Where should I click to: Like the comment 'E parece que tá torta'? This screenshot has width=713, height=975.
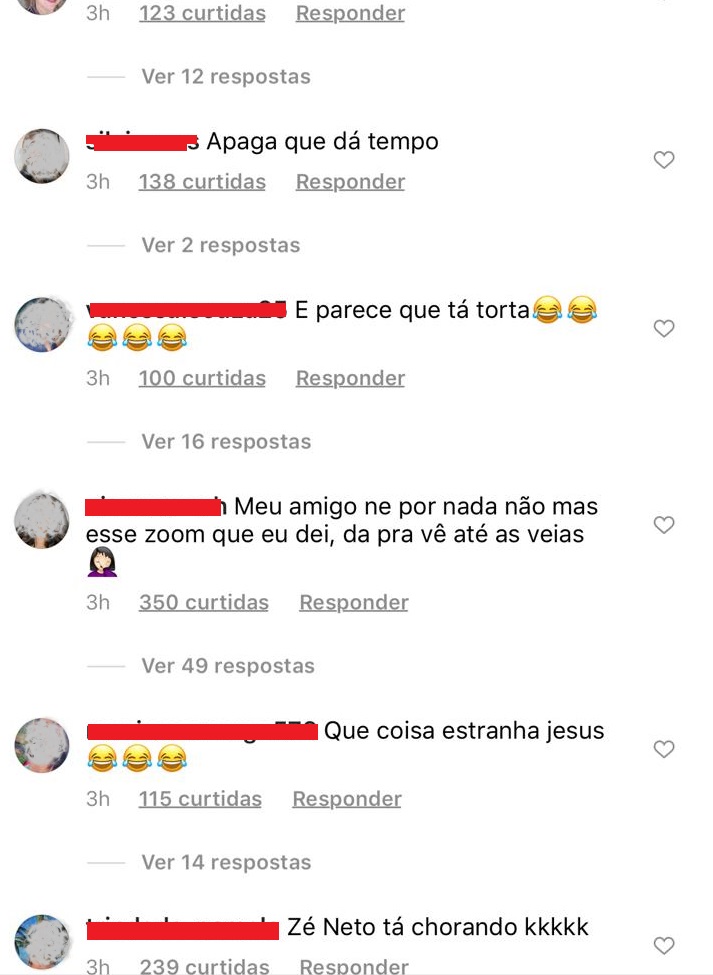tap(664, 328)
